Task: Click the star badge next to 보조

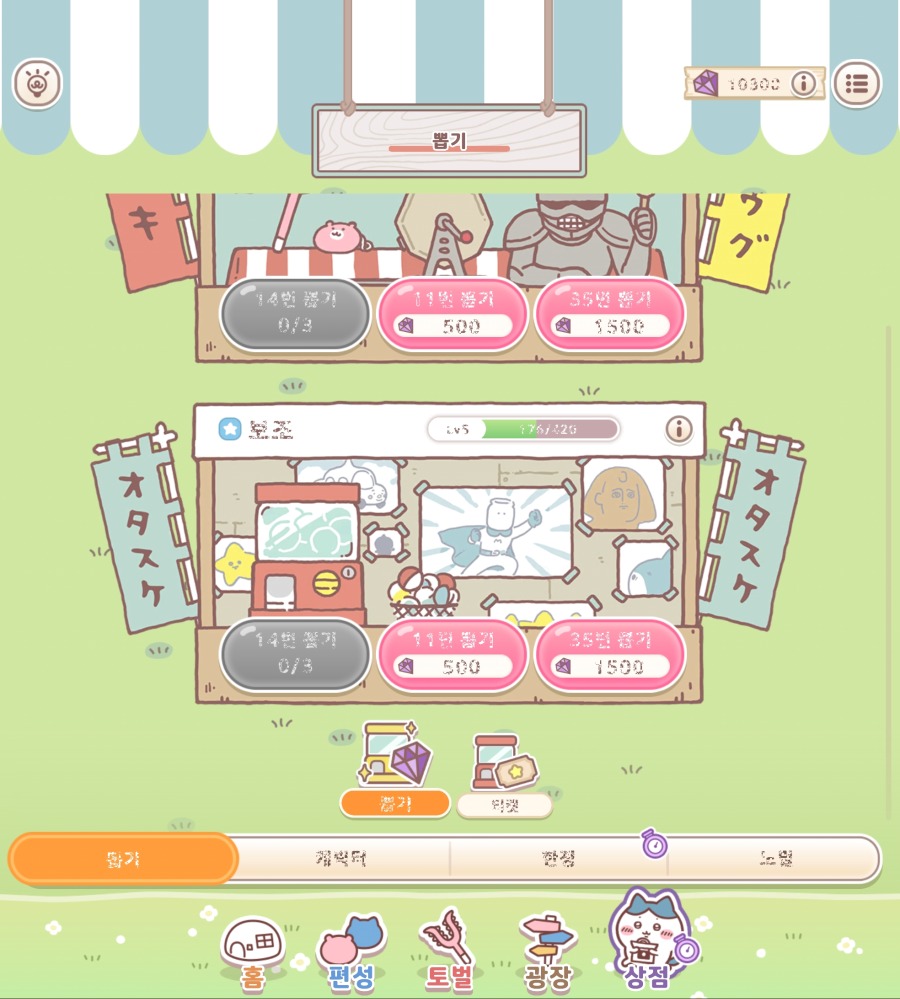Action: [231, 429]
